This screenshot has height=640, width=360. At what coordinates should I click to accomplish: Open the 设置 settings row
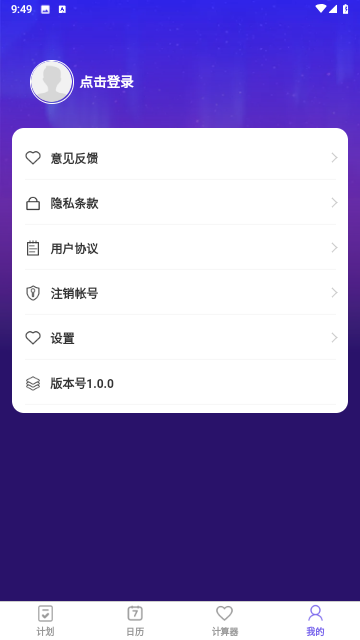(180, 338)
